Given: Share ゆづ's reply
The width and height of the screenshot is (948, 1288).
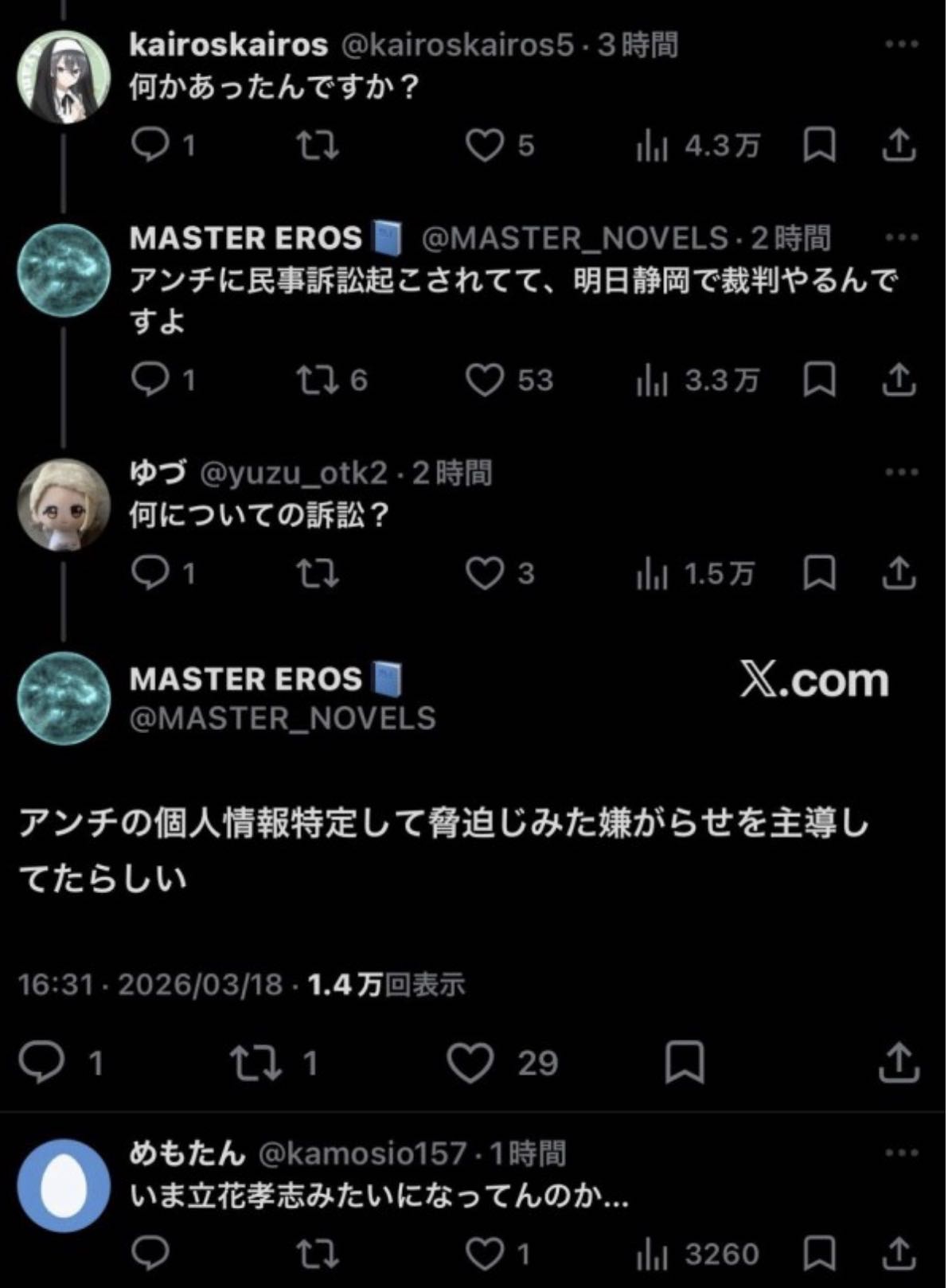Looking at the screenshot, I should [x=899, y=573].
